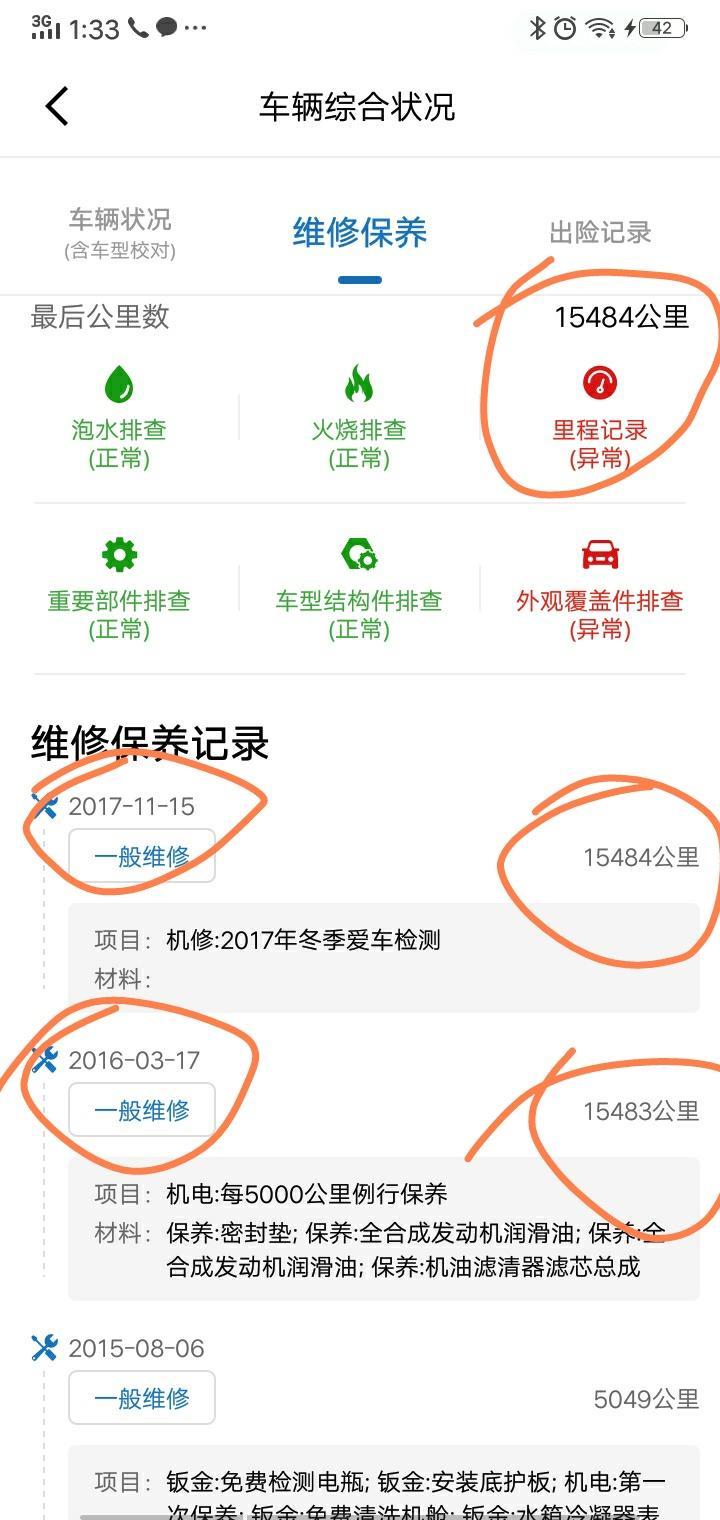The image size is (720, 1520).
Task: View abnormal 外观覆盖件排查 details
Action: [600, 589]
